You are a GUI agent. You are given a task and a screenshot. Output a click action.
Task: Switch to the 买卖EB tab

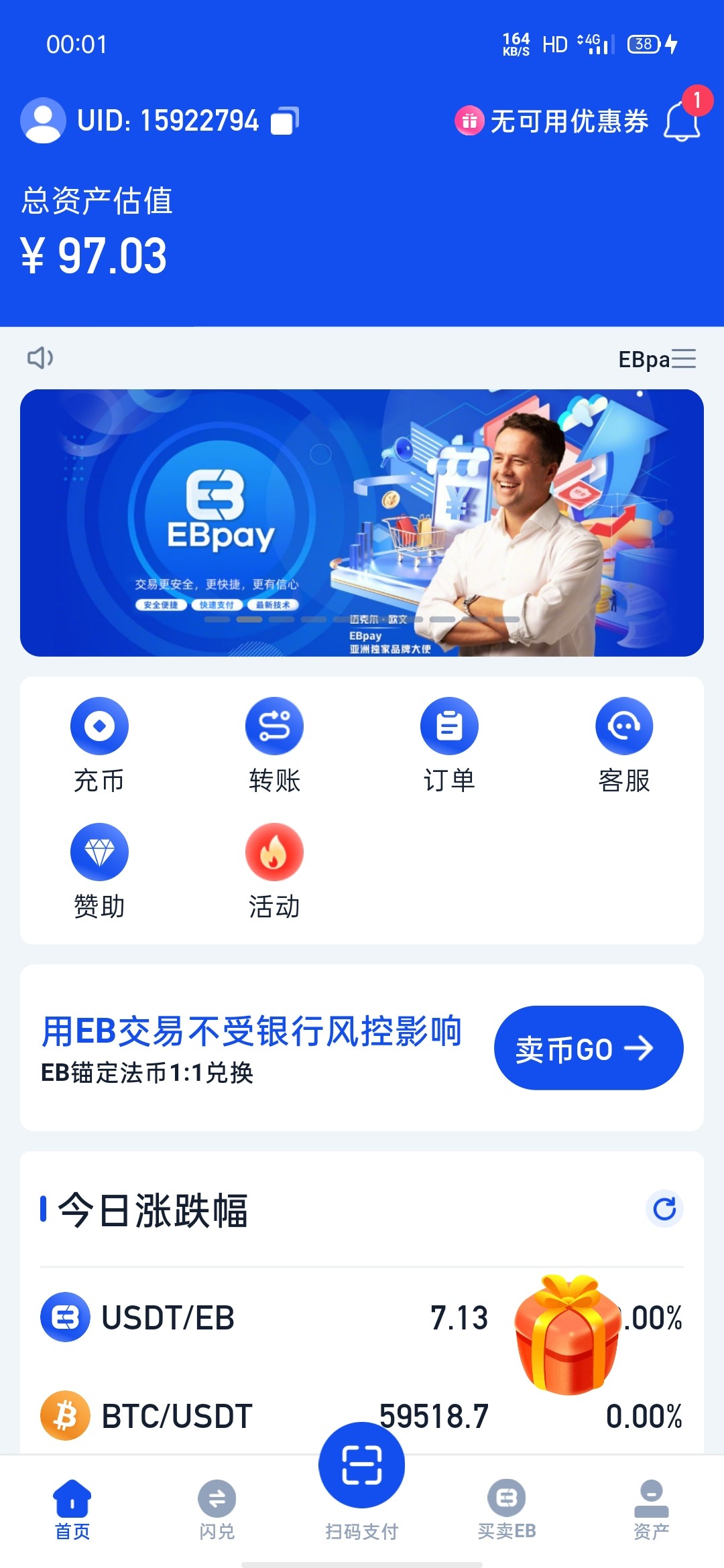tap(507, 1509)
